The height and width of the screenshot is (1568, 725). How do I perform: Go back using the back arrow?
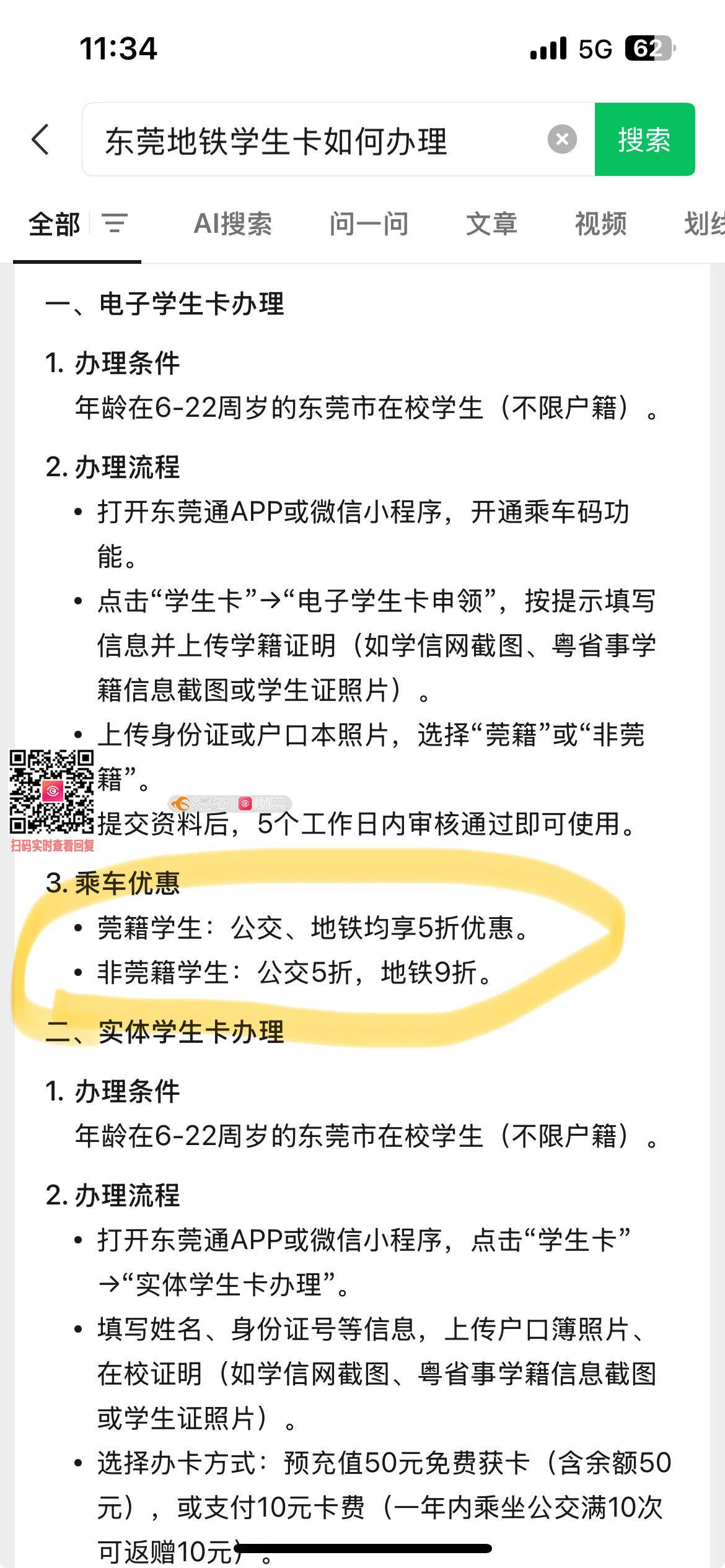[41, 139]
